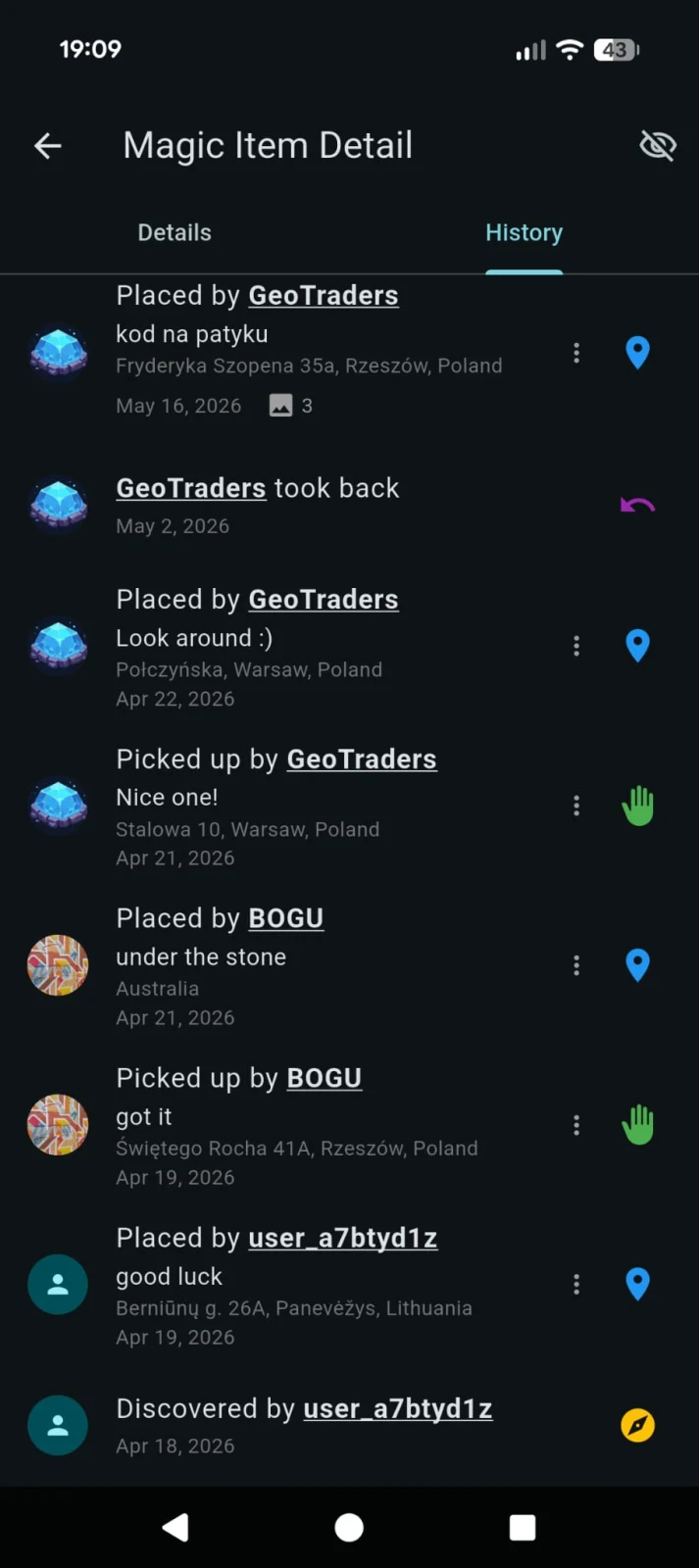Open options for the Look around entry

[x=576, y=646]
